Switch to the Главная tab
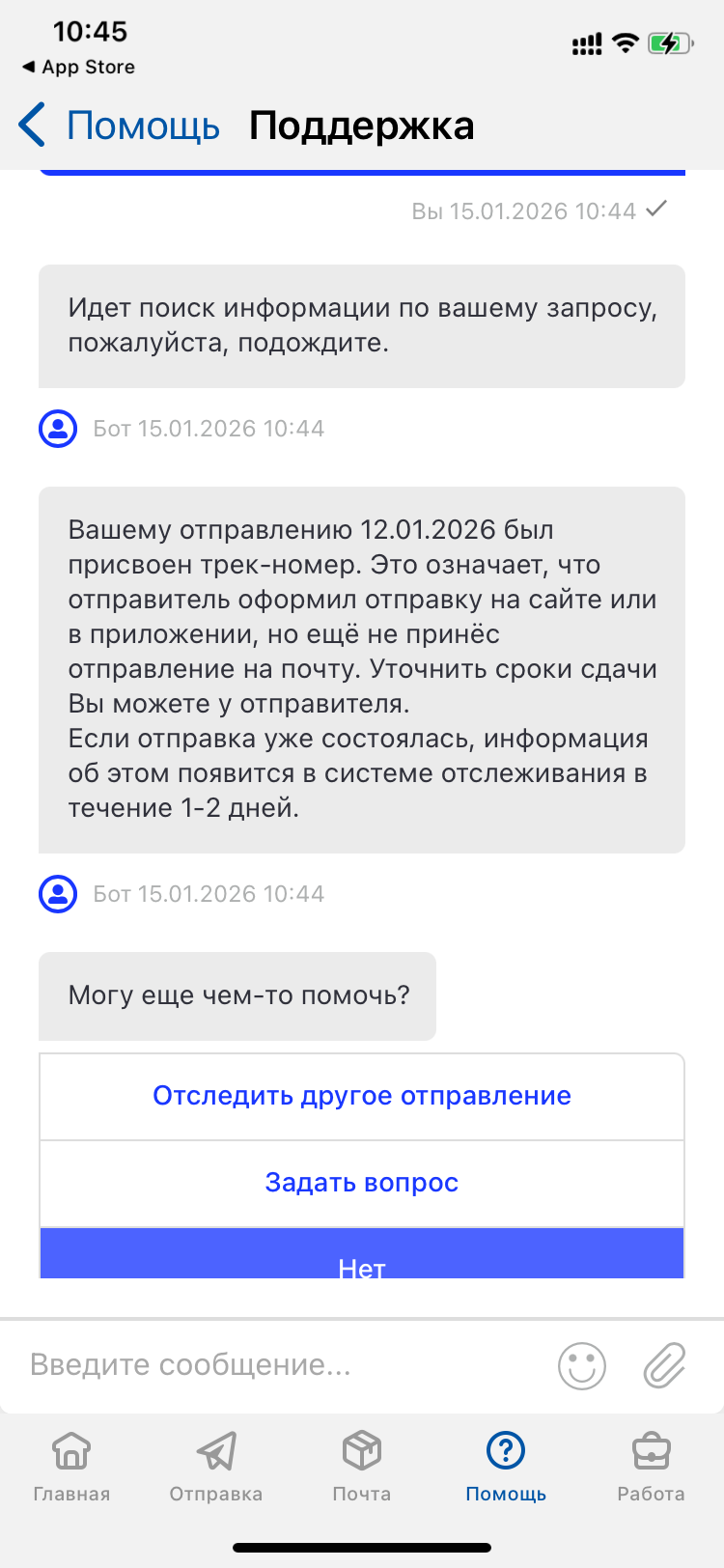 (71, 1466)
